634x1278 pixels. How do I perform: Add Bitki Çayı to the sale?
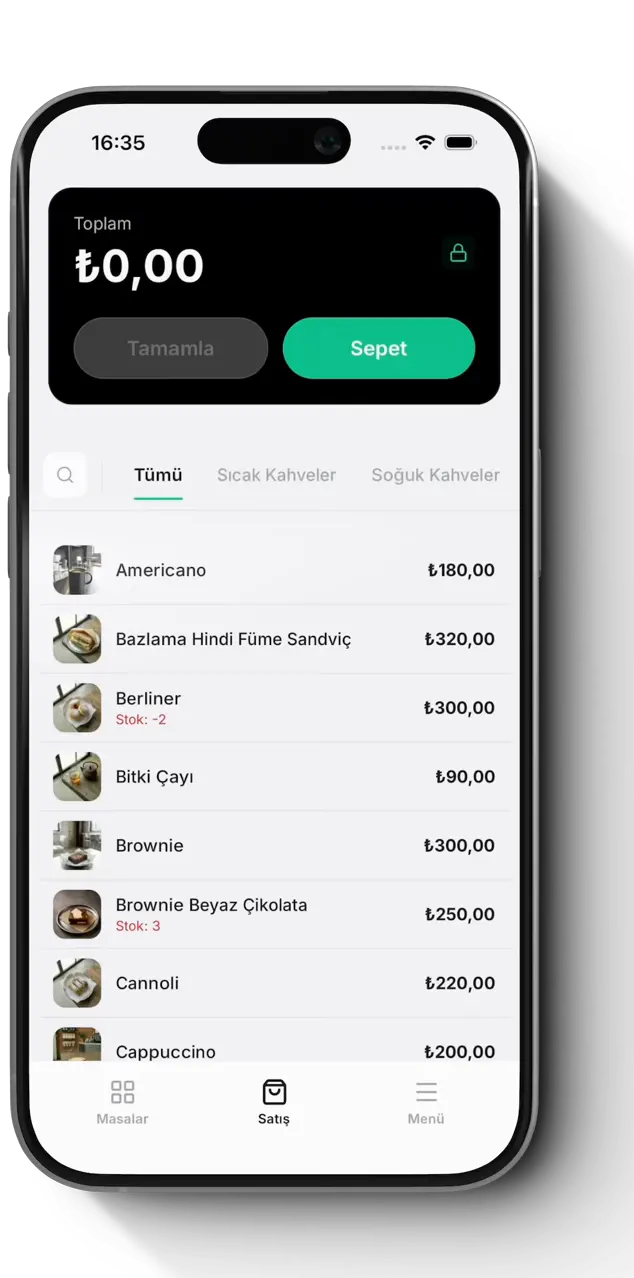[275, 777]
